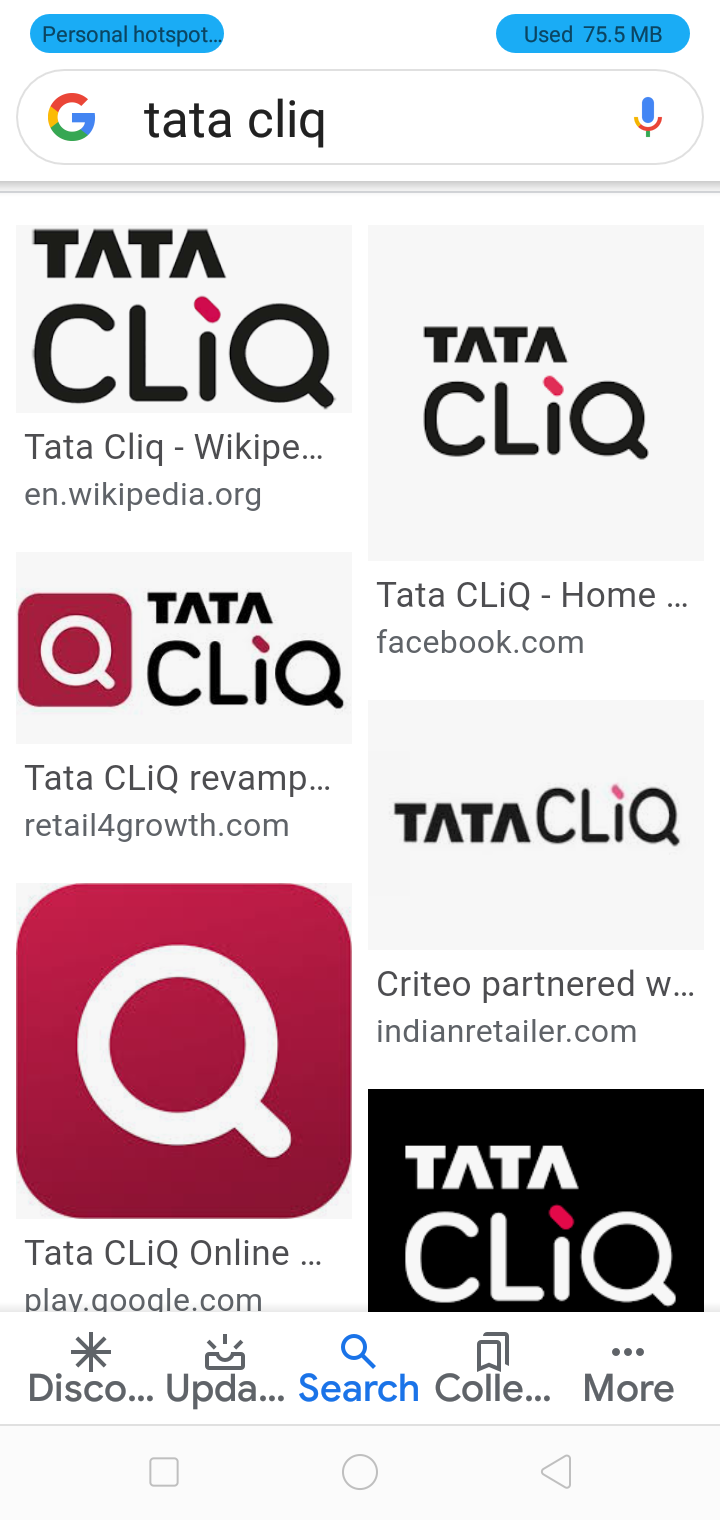Open the Used 75.5 MB data pill

tap(593, 35)
